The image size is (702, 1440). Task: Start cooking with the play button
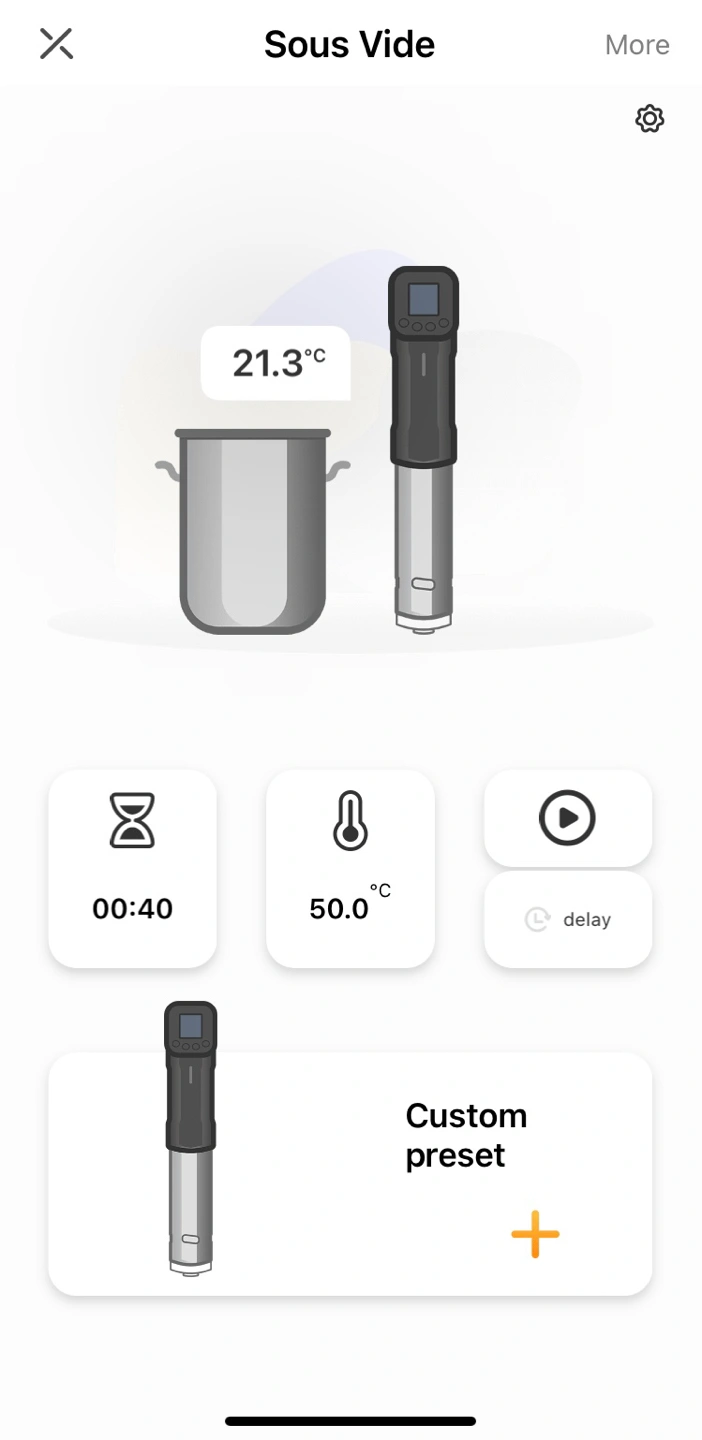point(568,818)
